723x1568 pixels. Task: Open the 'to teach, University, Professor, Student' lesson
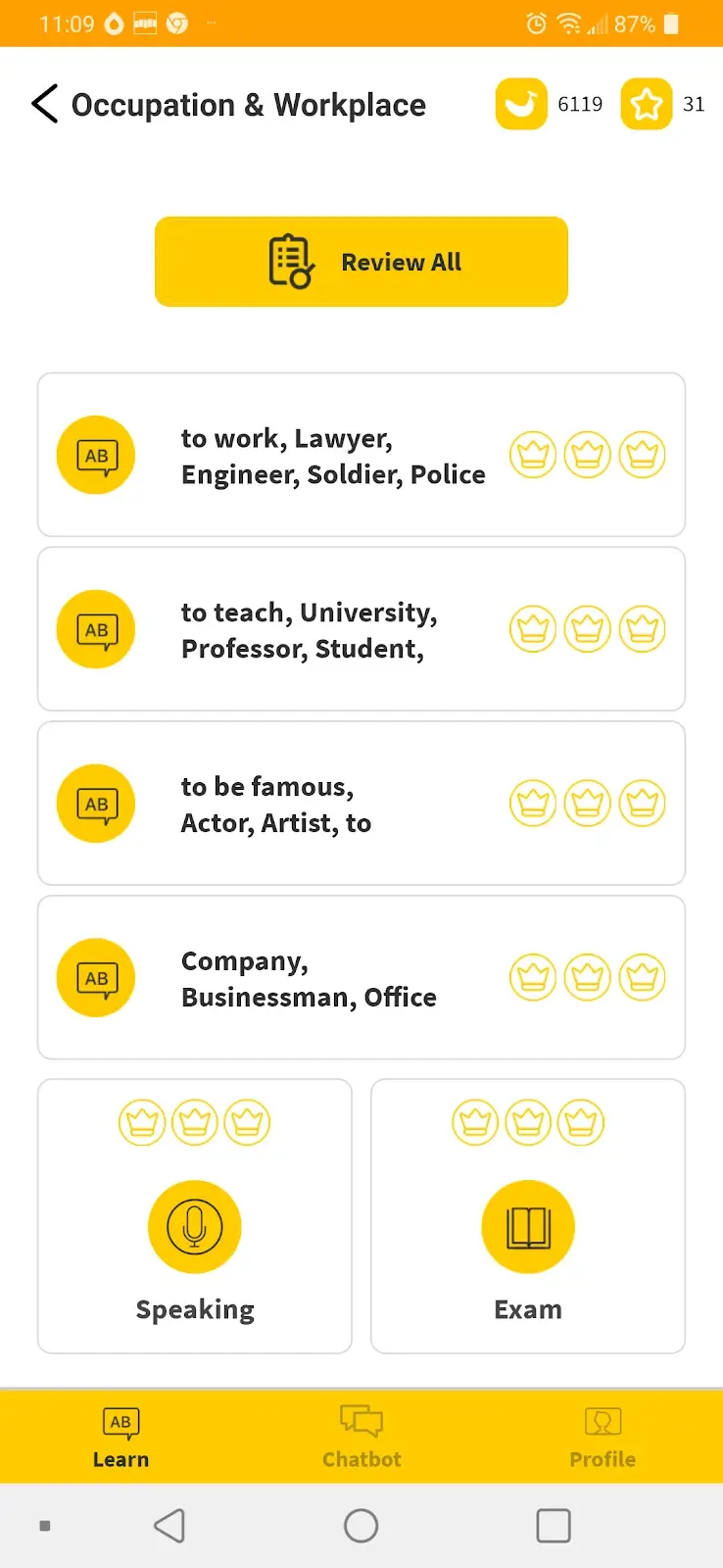point(361,629)
